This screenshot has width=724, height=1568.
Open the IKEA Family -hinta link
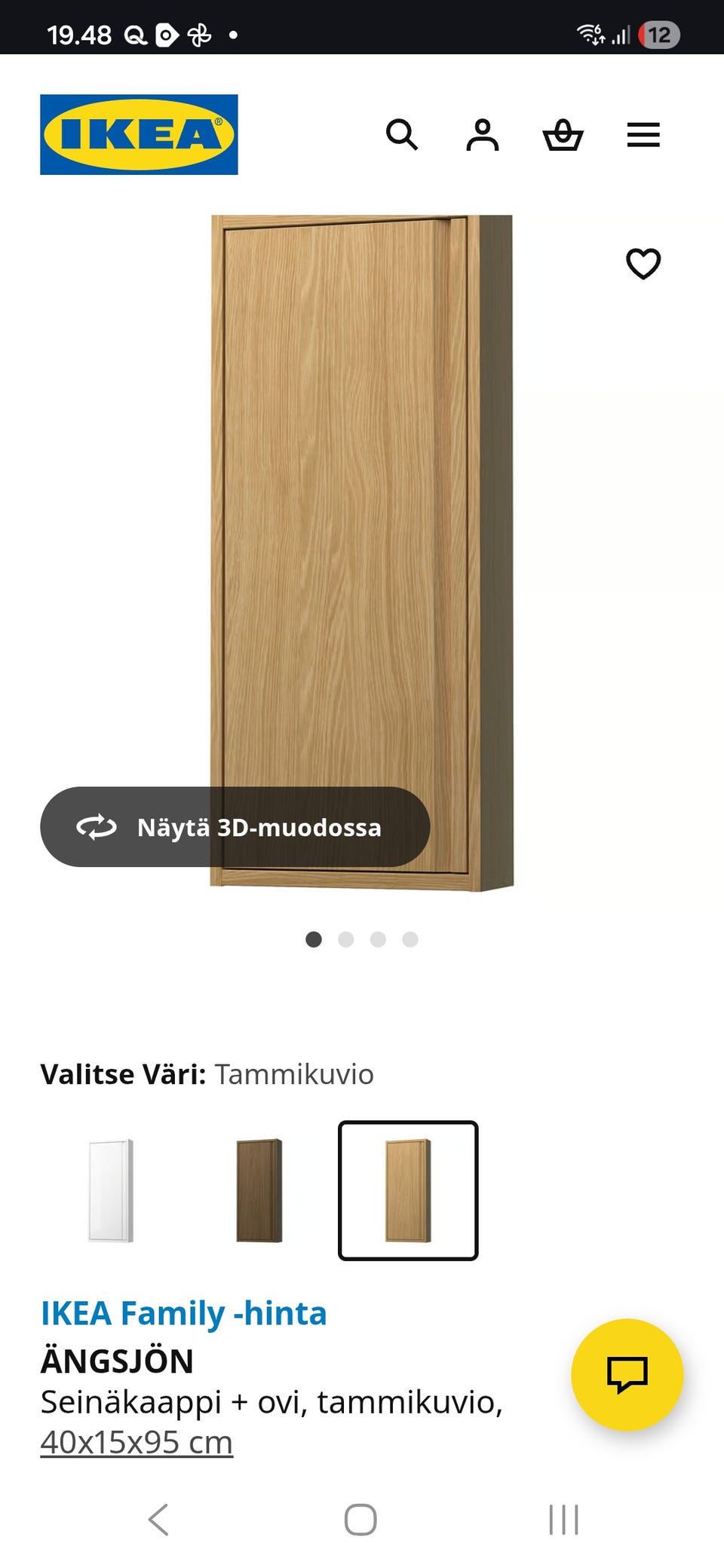(183, 1312)
